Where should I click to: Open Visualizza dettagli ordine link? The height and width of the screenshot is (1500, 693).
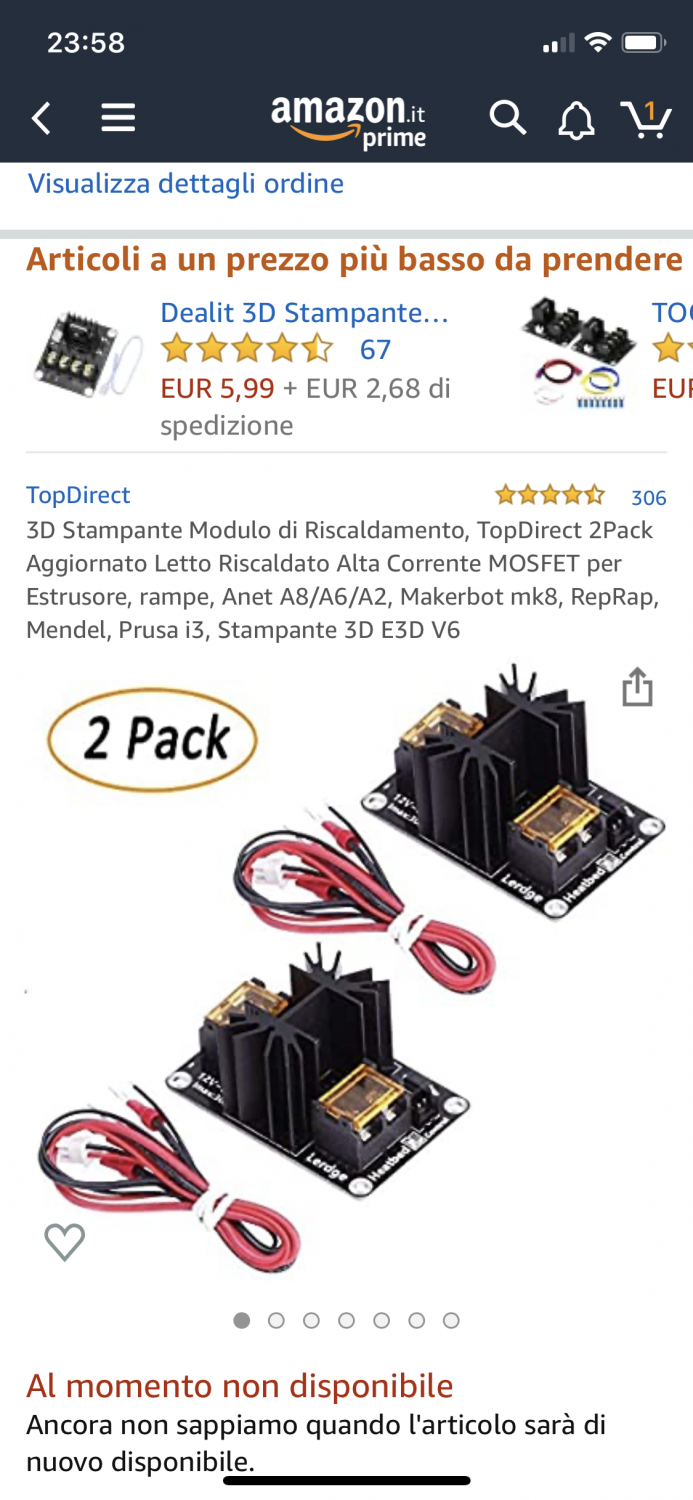click(186, 184)
